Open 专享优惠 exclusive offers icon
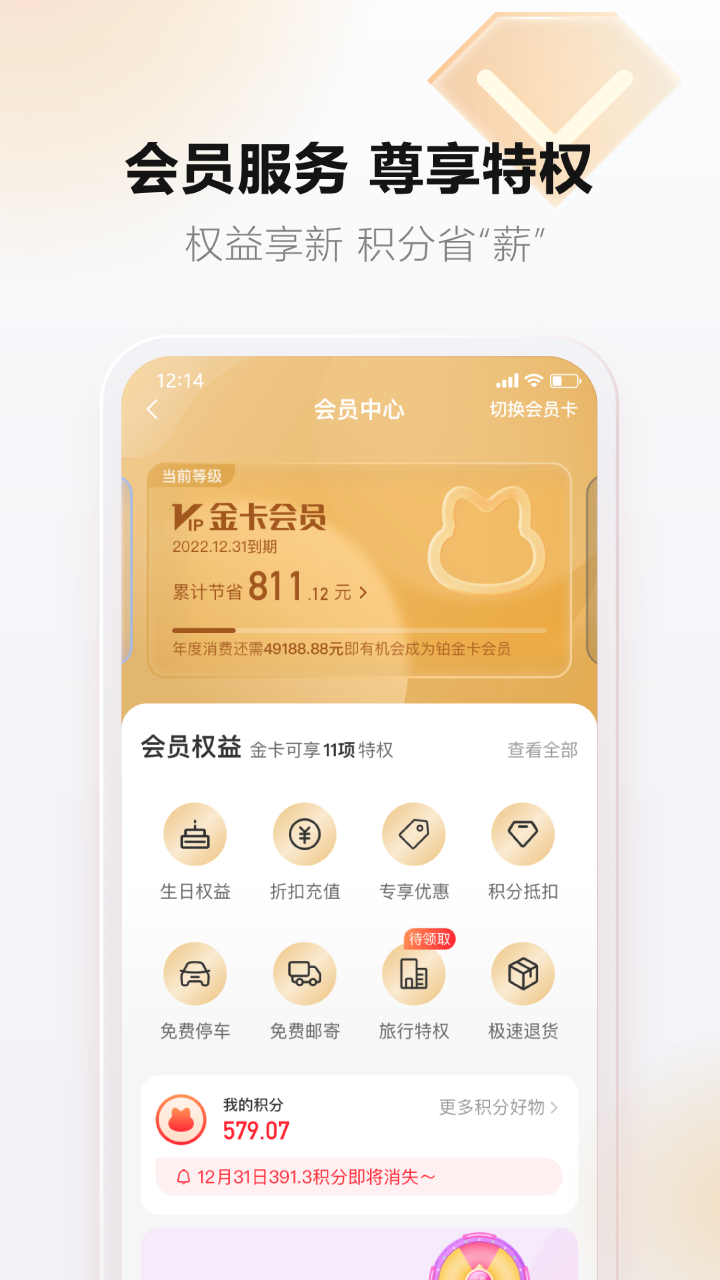The image size is (720, 1280). pos(415,833)
